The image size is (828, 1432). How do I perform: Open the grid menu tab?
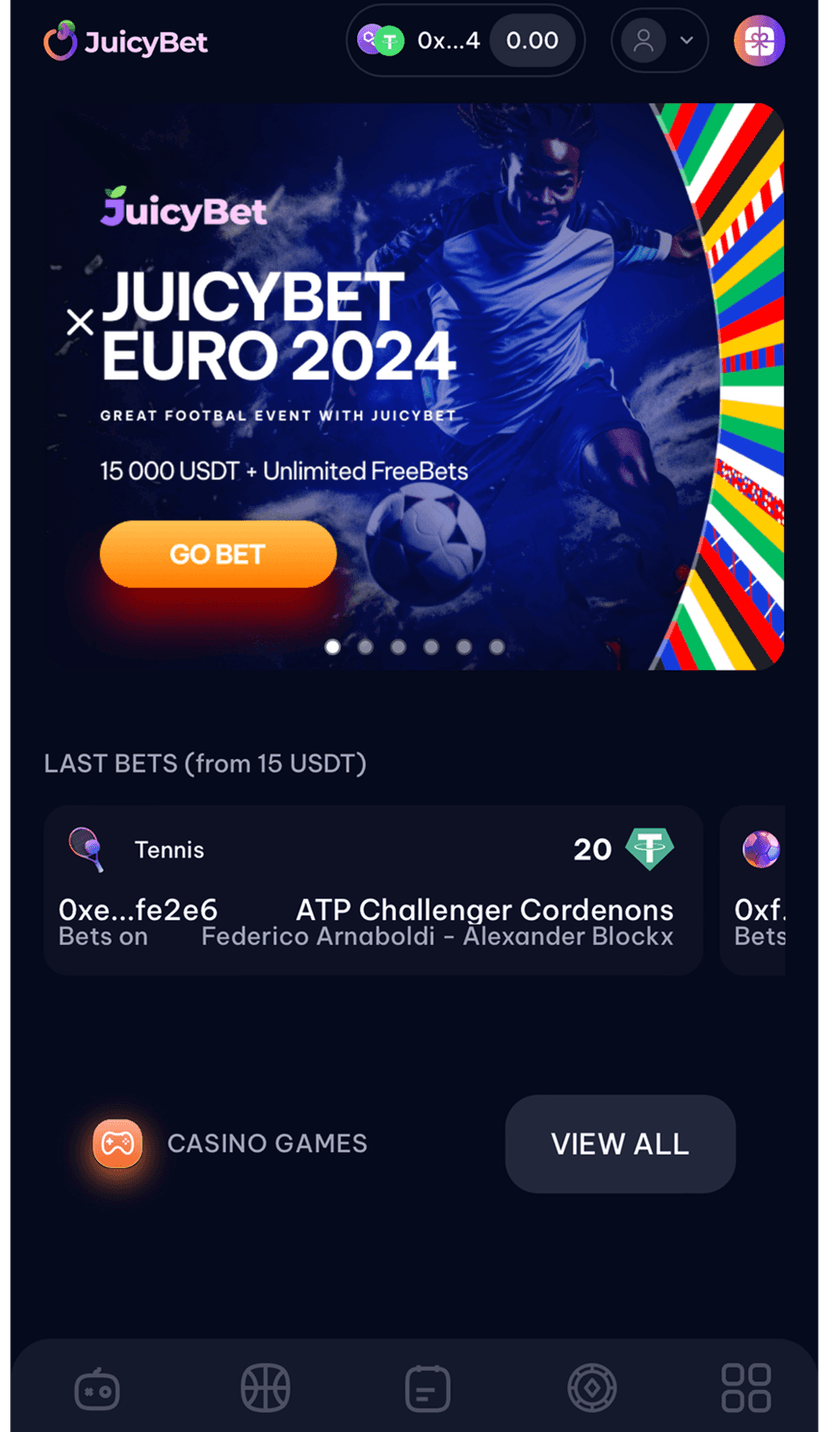[746, 1389]
